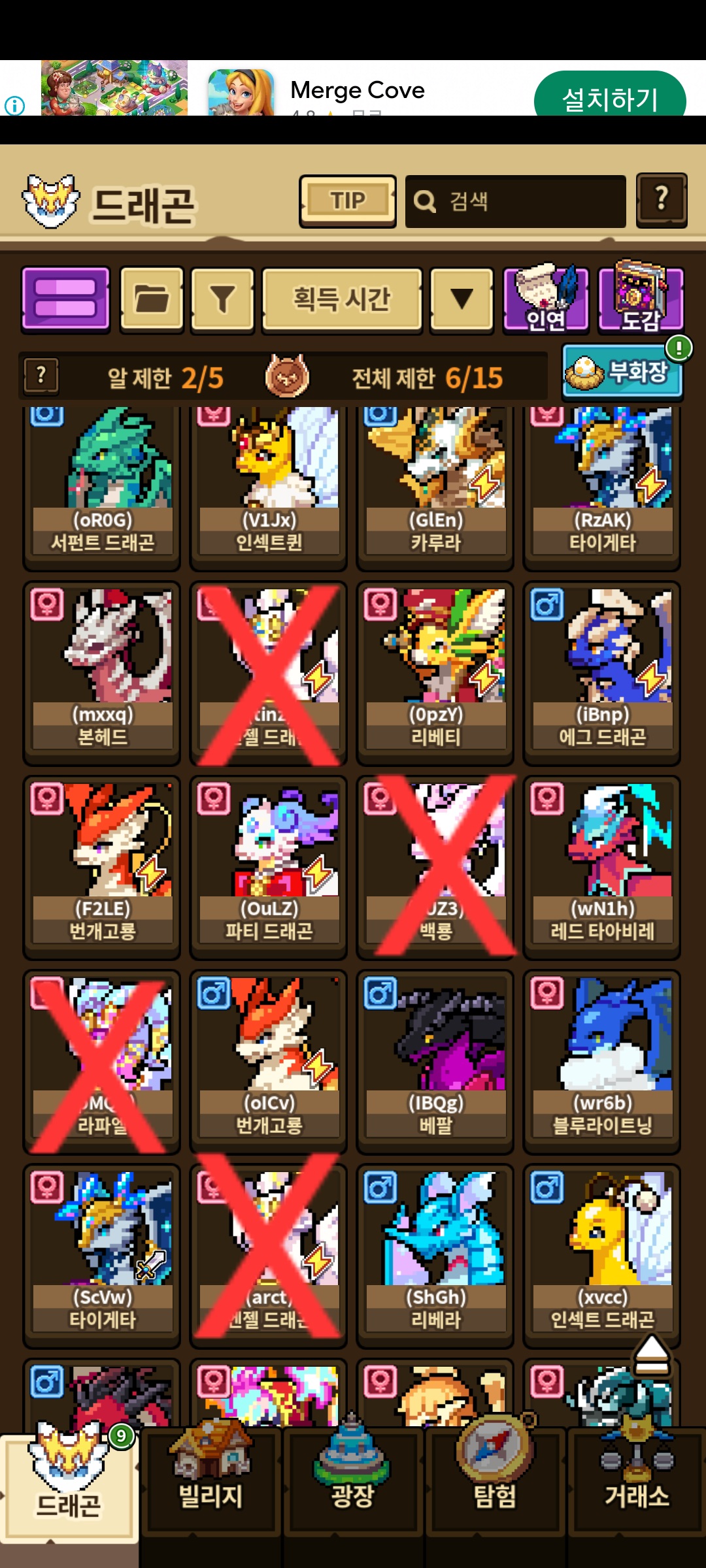Show help for the 알 제한 limits
The width and height of the screenshot is (706, 1568).
tap(41, 376)
